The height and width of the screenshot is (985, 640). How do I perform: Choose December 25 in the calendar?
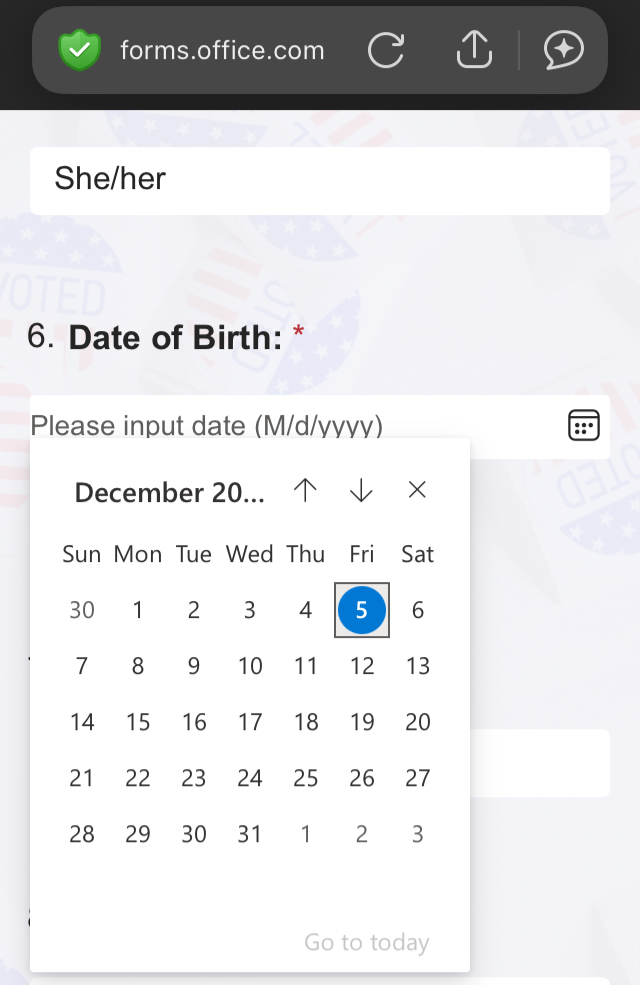coord(306,778)
